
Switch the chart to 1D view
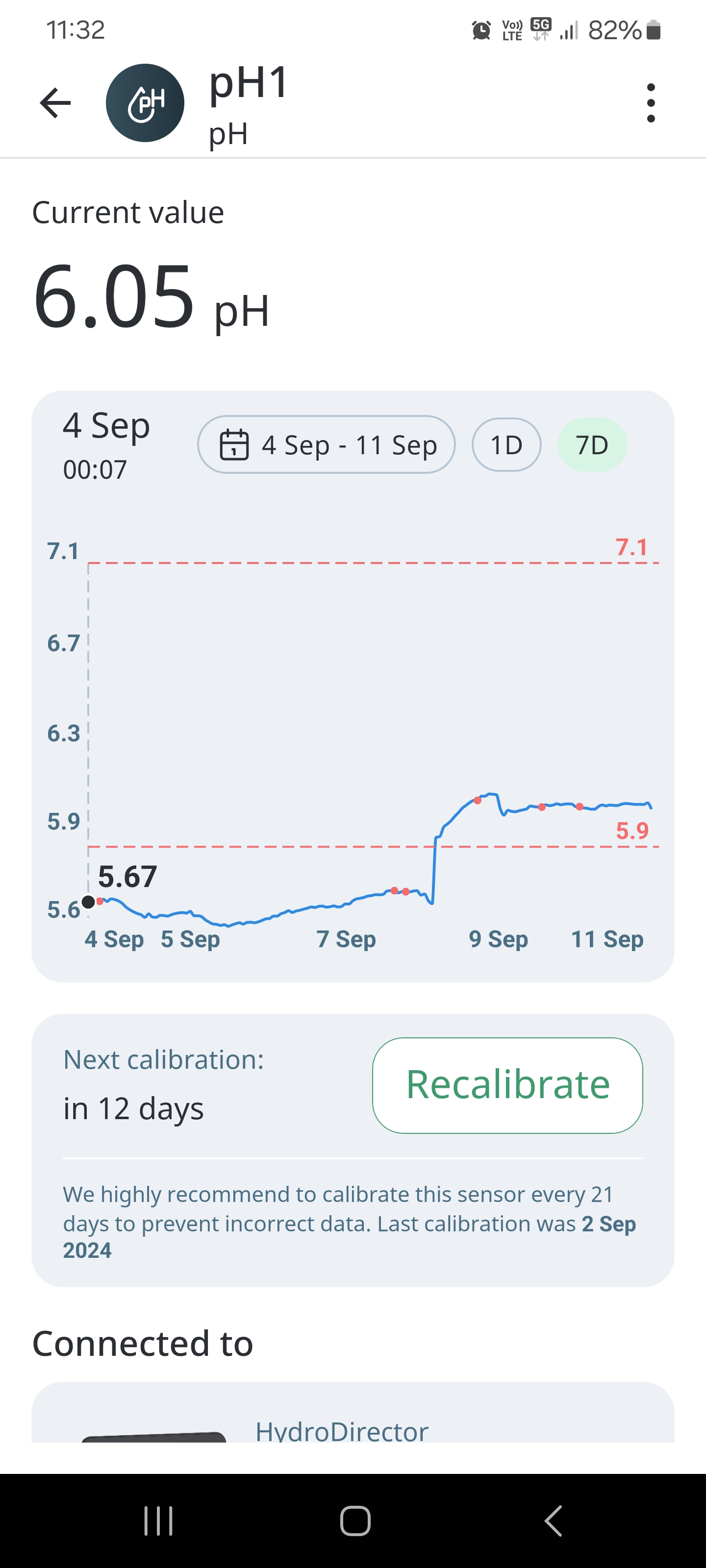(506, 445)
